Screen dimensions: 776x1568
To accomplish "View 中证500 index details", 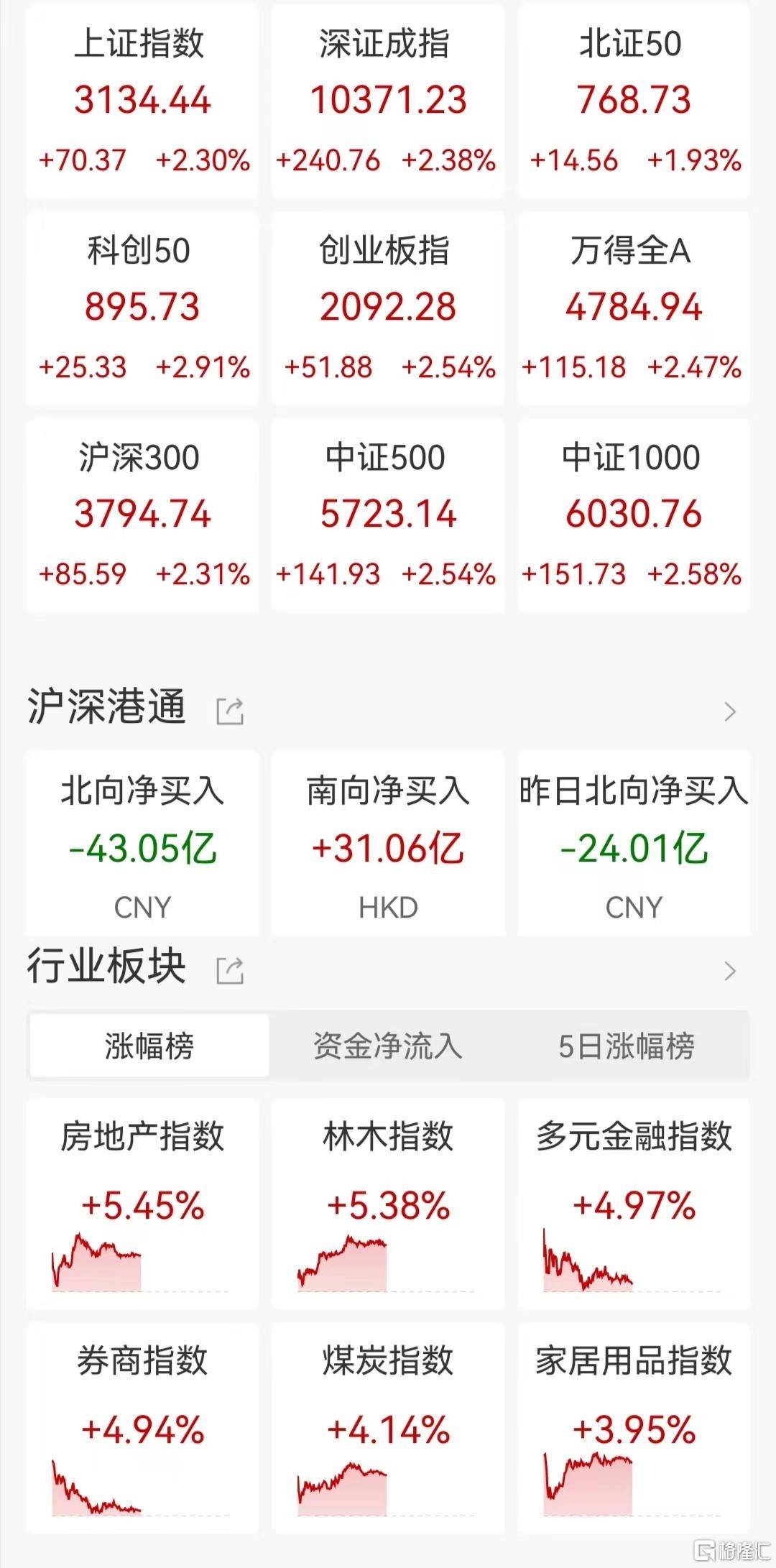I will pyautogui.click(x=388, y=515).
